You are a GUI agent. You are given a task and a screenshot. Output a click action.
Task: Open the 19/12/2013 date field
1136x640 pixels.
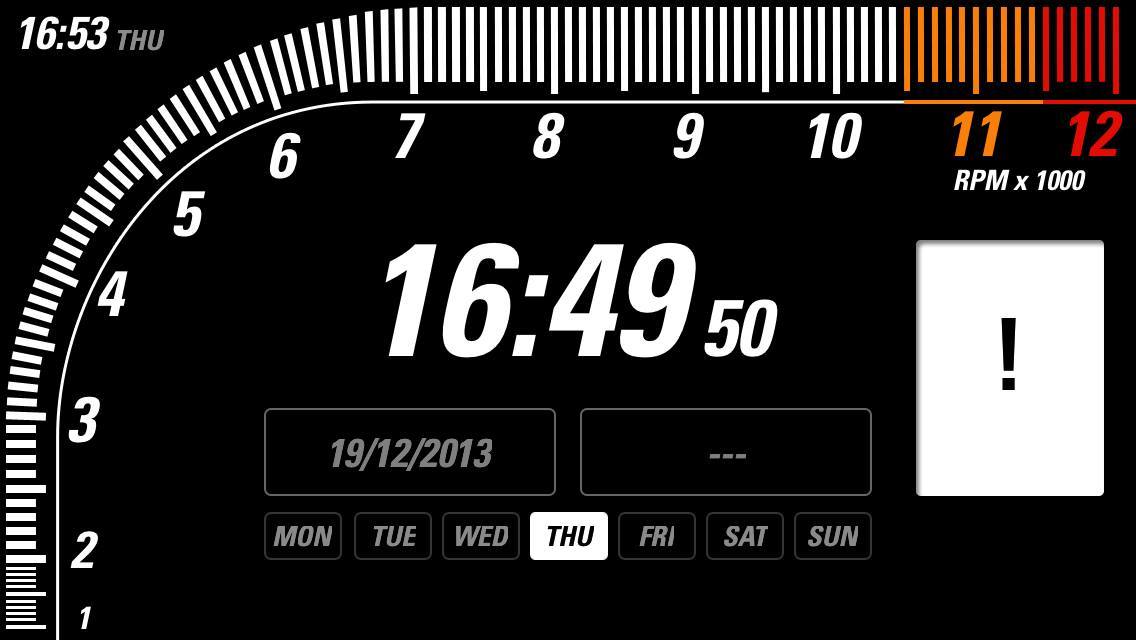(x=410, y=452)
